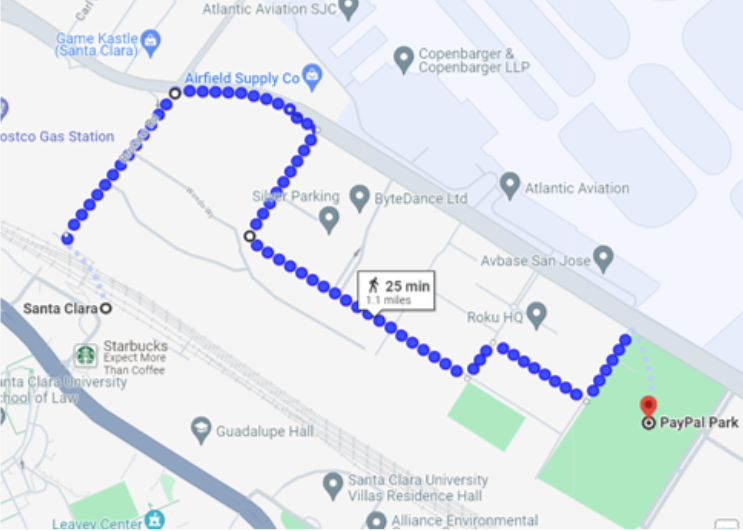
Task: Tap the Guadalupe Hall marker
Action: point(202,430)
